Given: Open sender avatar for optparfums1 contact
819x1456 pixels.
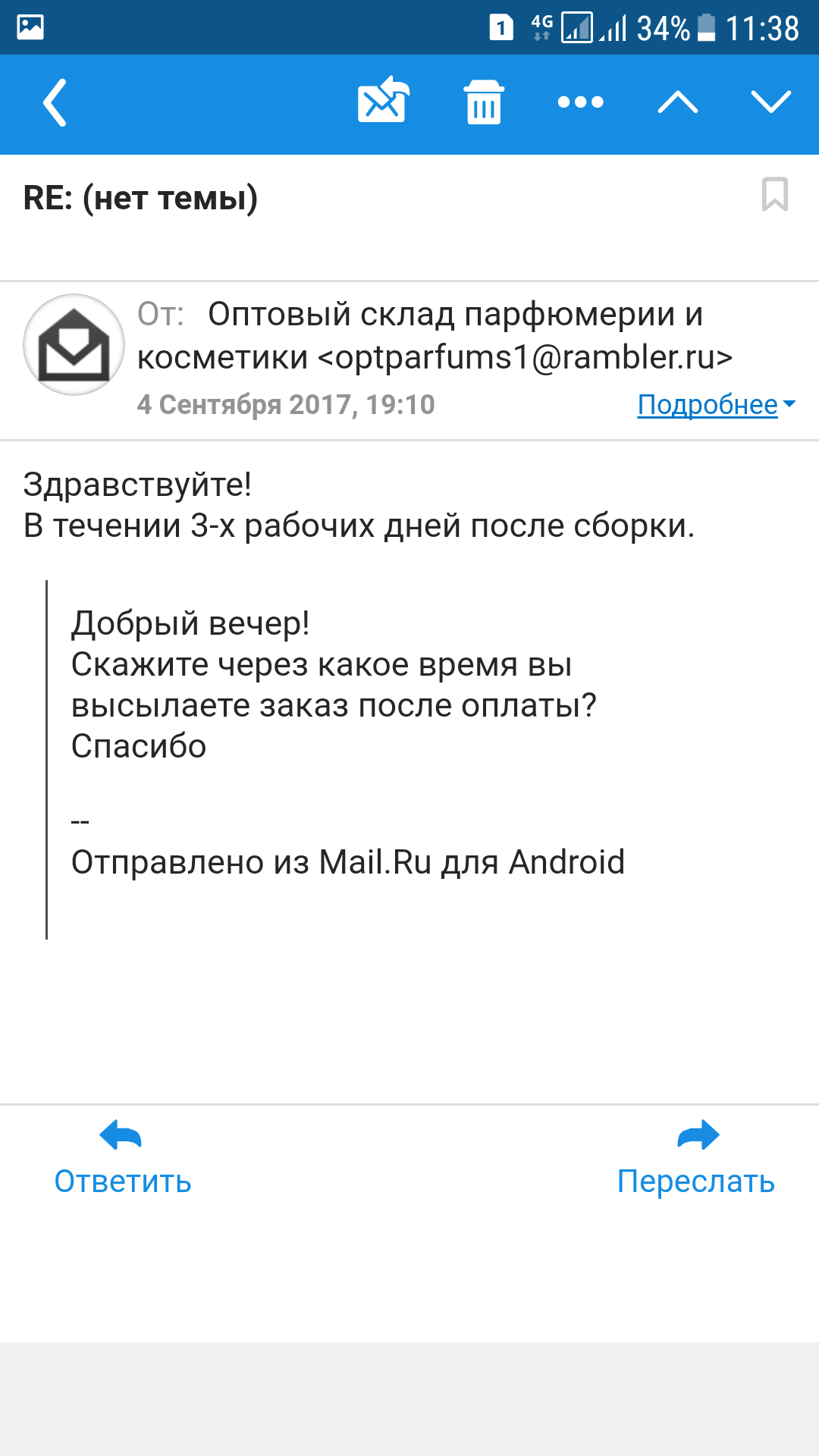Looking at the screenshot, I should coord(74,344).
